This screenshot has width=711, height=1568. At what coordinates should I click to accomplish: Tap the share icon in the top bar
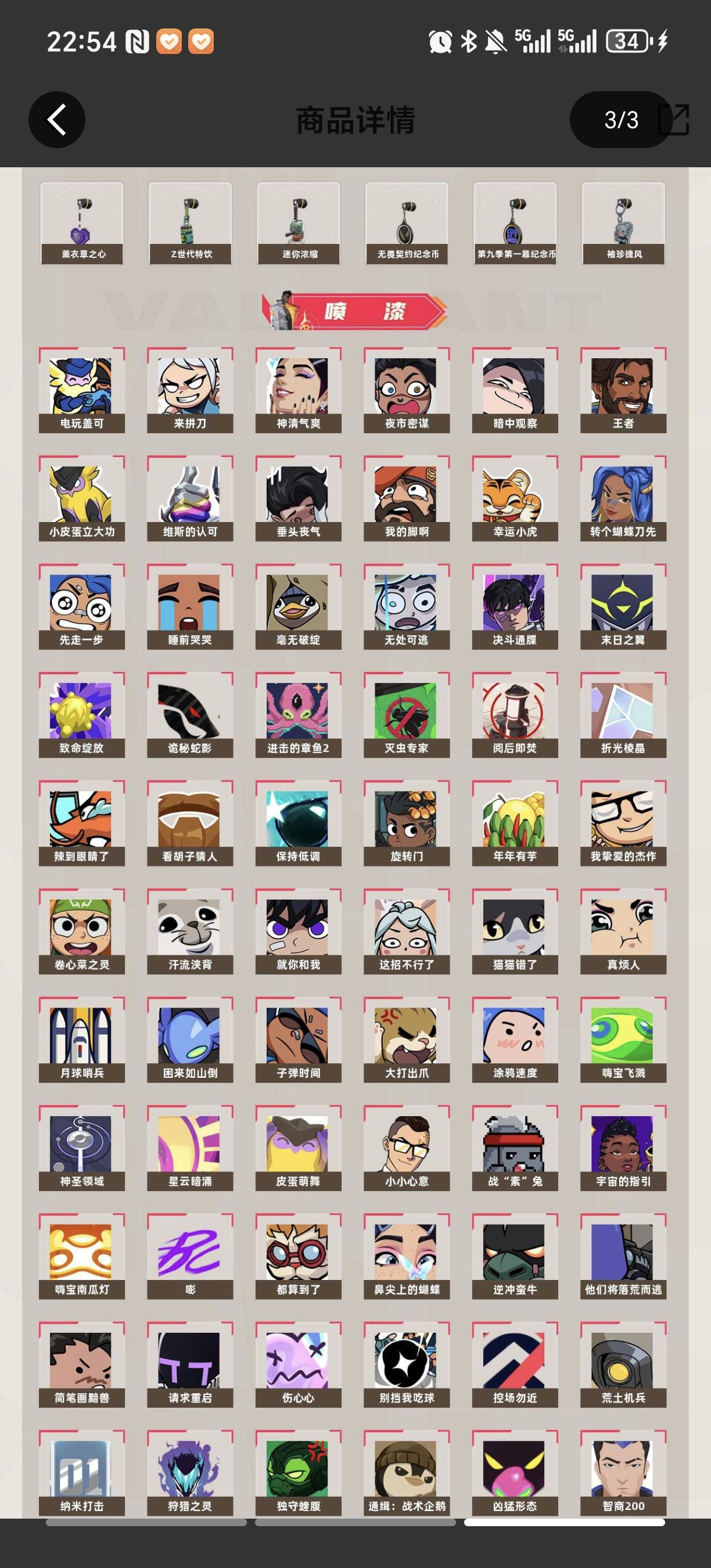pos(675,119)
